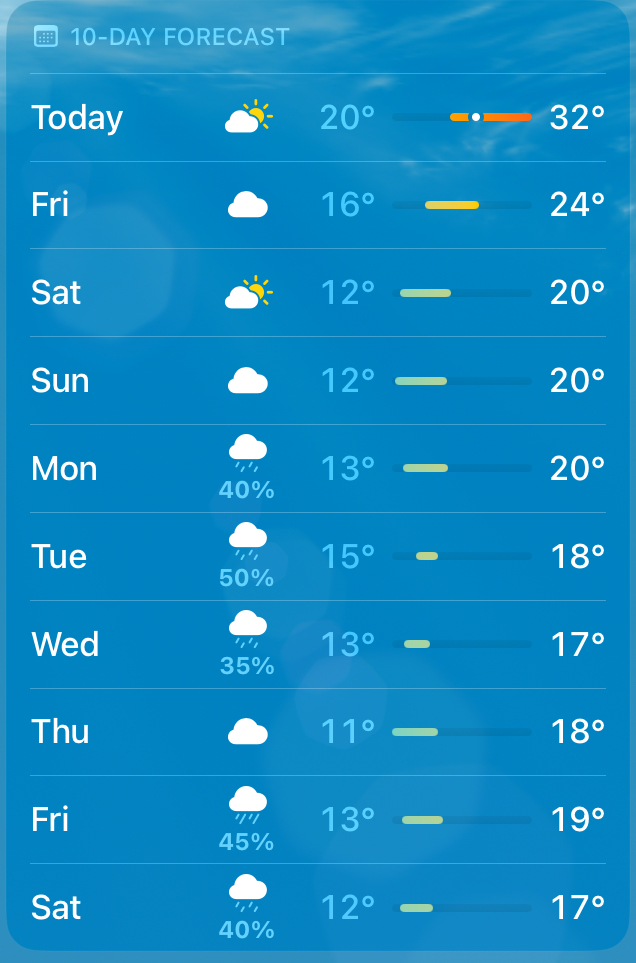Open the Fri row showing 16° to 24°

(318, 205)
